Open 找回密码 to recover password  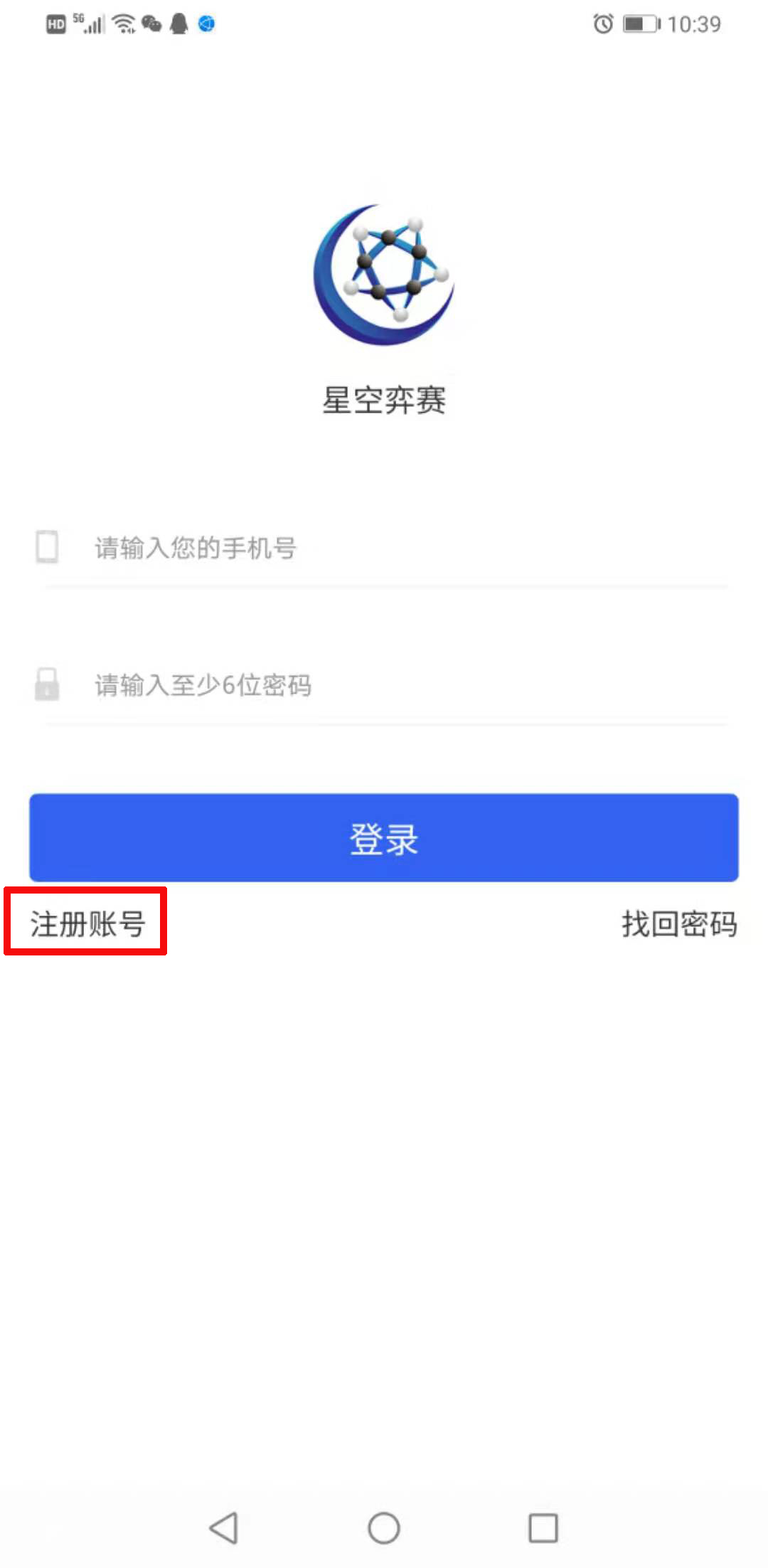point(679,923)
